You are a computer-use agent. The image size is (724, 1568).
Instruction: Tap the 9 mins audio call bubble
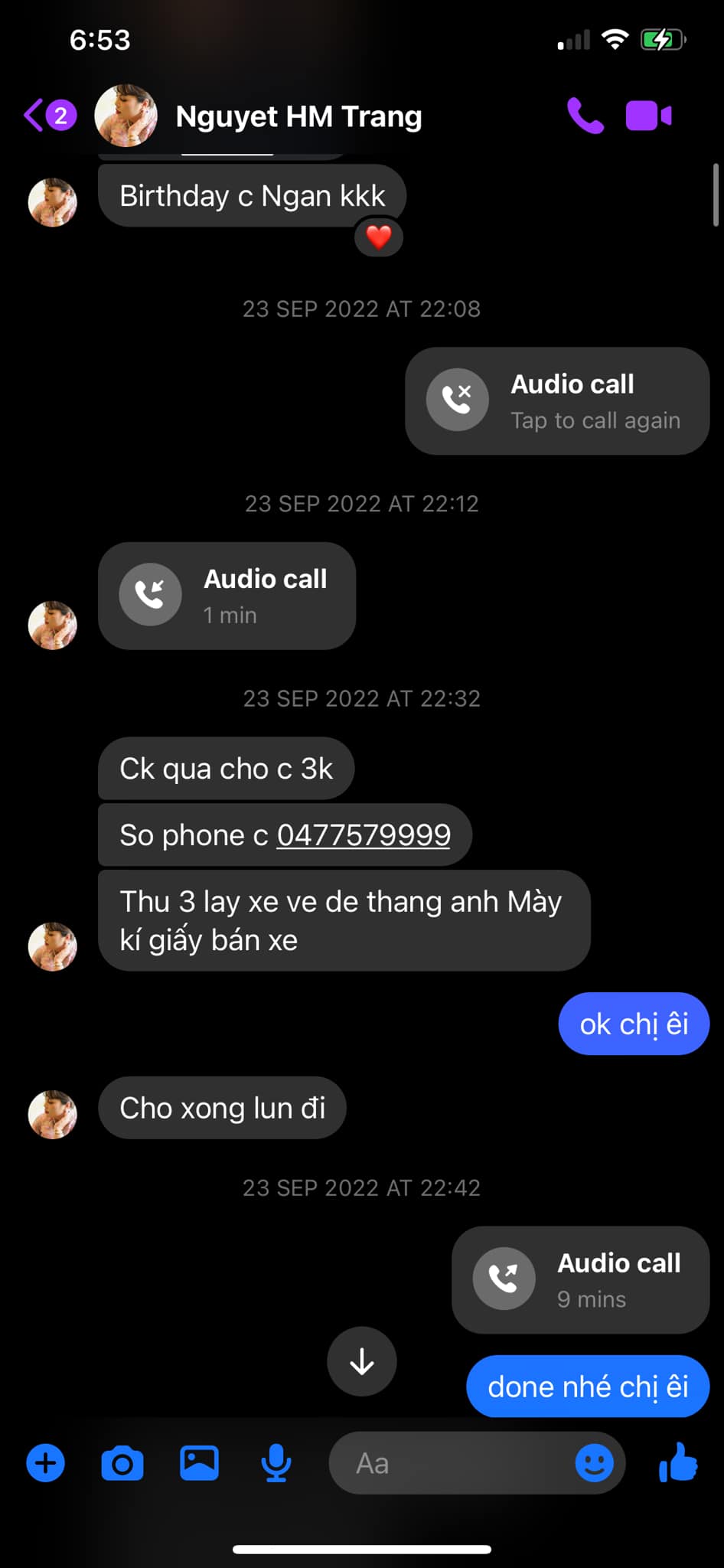[x=580, y=1280]
